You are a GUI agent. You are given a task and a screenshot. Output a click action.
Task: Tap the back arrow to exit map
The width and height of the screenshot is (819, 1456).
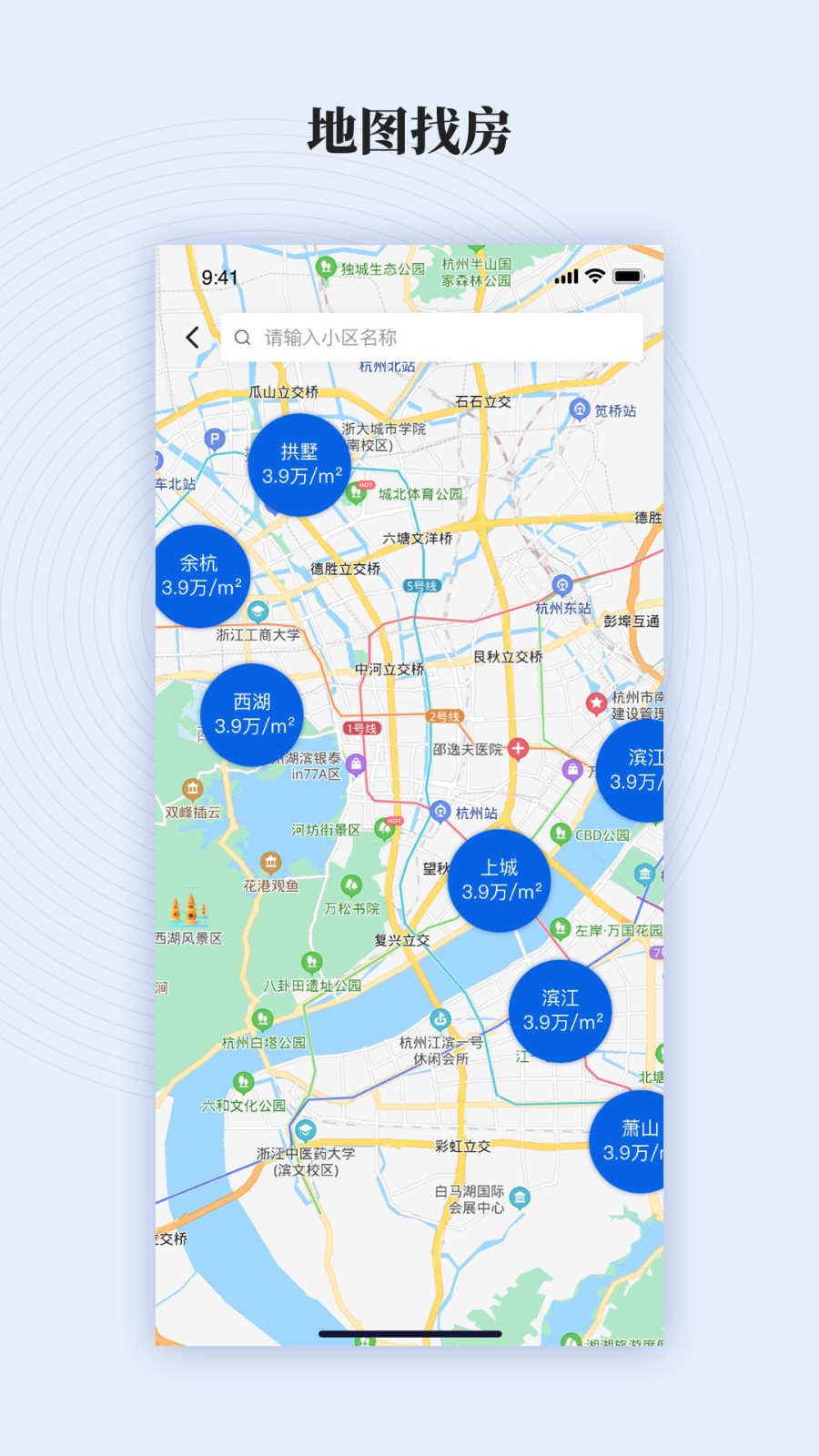point(192,337)
